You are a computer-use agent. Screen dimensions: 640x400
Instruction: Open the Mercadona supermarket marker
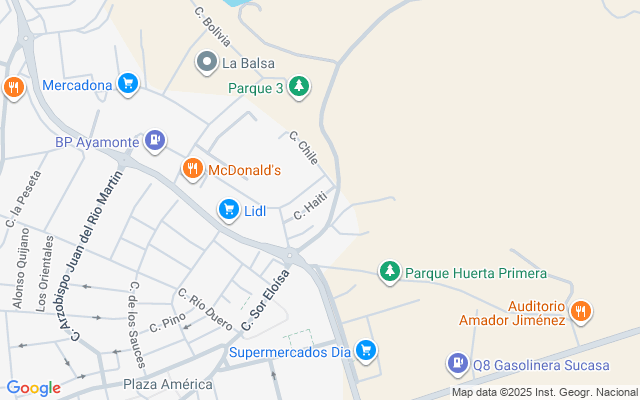coord(127,84)
